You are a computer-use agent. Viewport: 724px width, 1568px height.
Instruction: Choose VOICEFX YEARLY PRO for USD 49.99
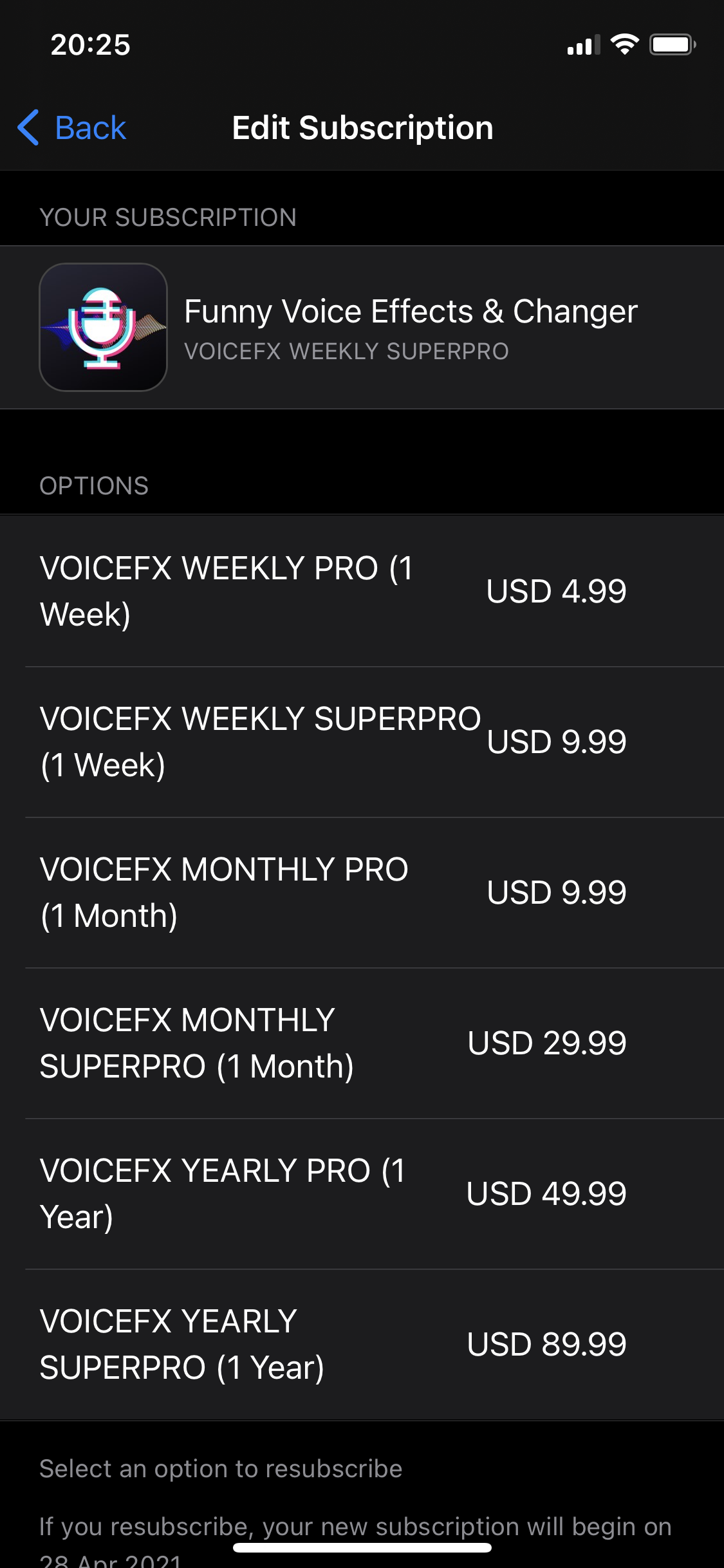click(x=362, y=1193)
